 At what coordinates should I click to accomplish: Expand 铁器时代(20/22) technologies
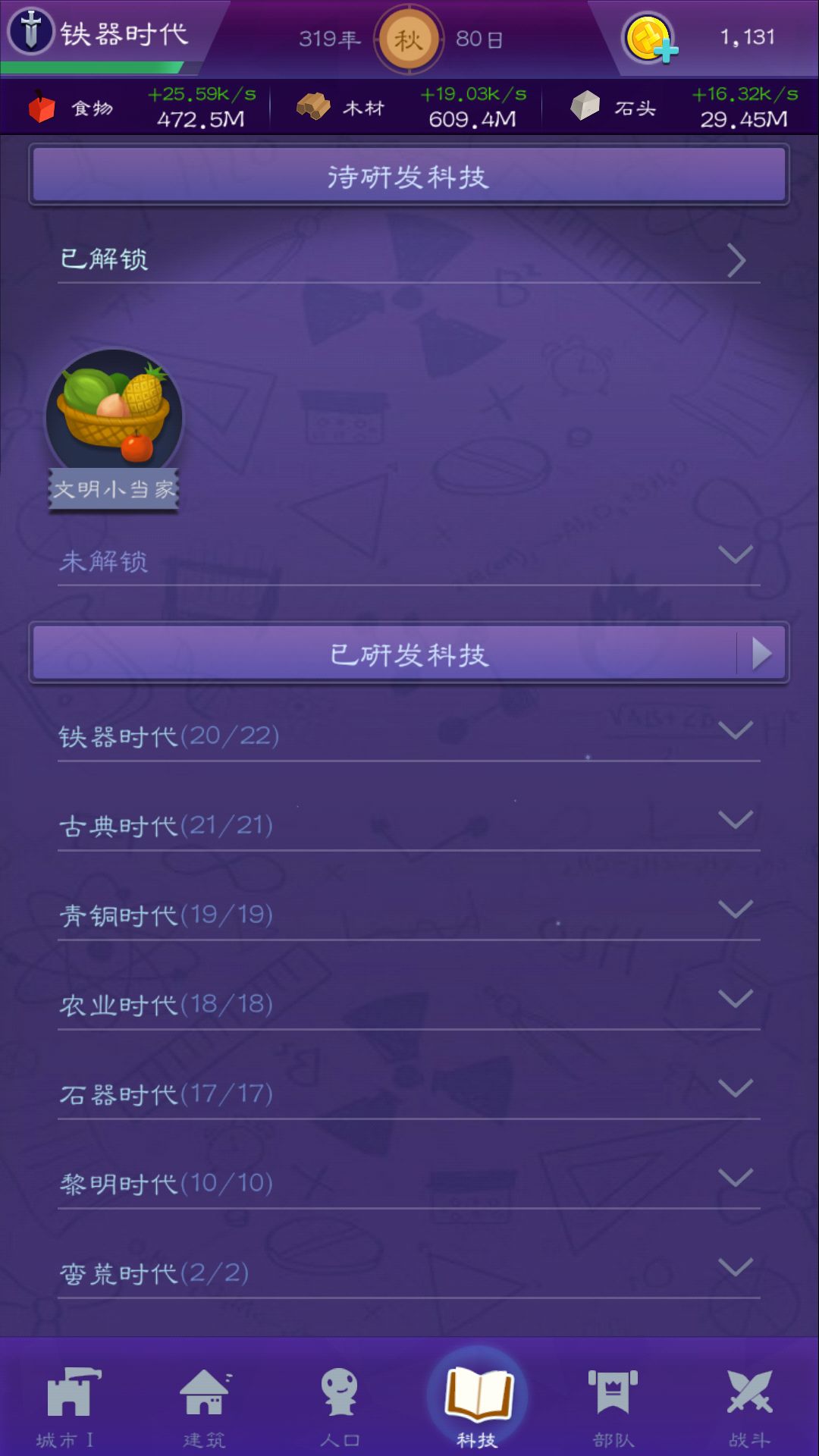[x=409, y=734]
